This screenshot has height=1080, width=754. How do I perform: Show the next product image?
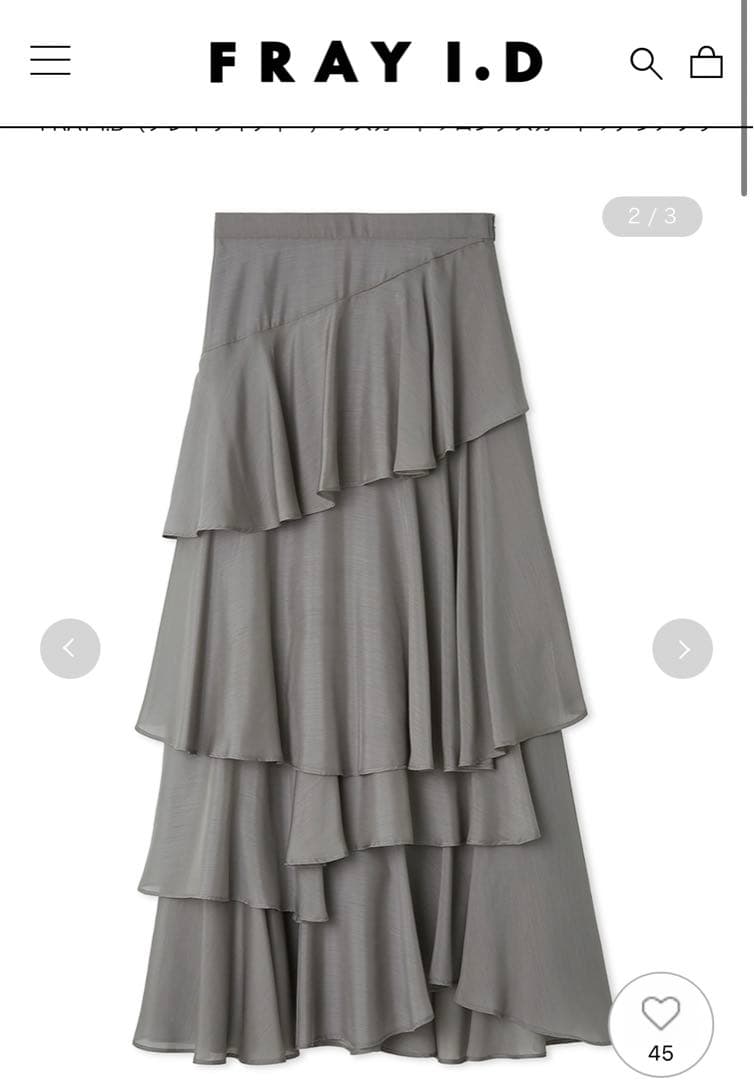pos(682,648)
